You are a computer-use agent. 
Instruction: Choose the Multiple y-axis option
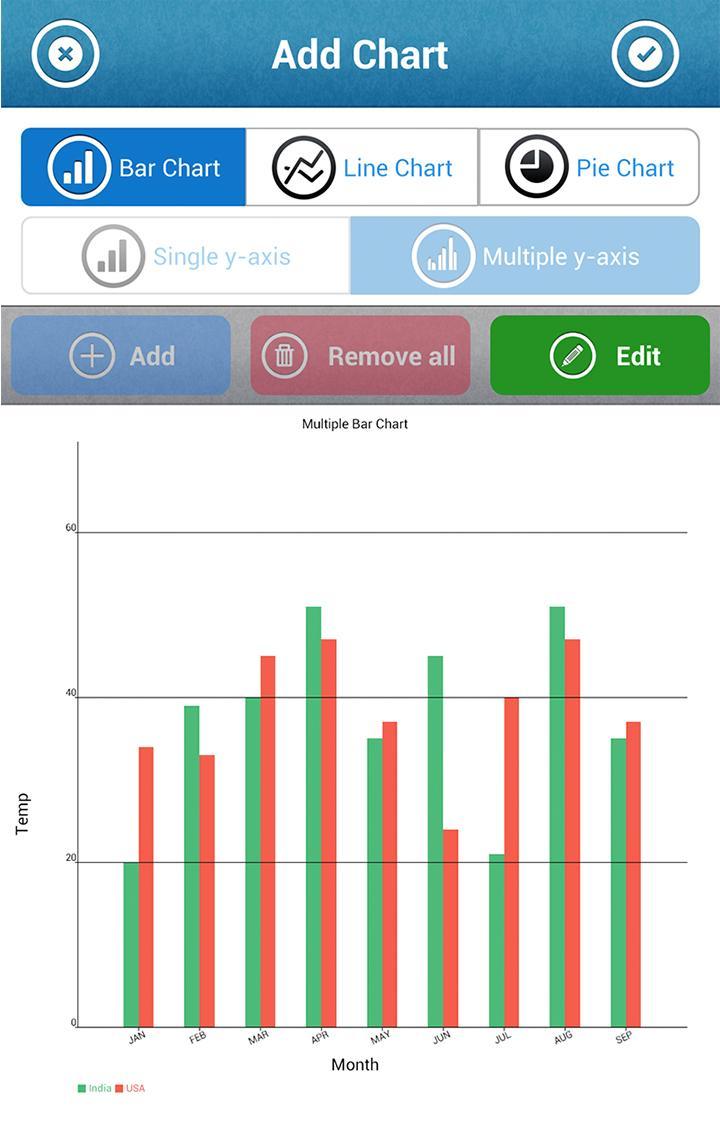524,256
